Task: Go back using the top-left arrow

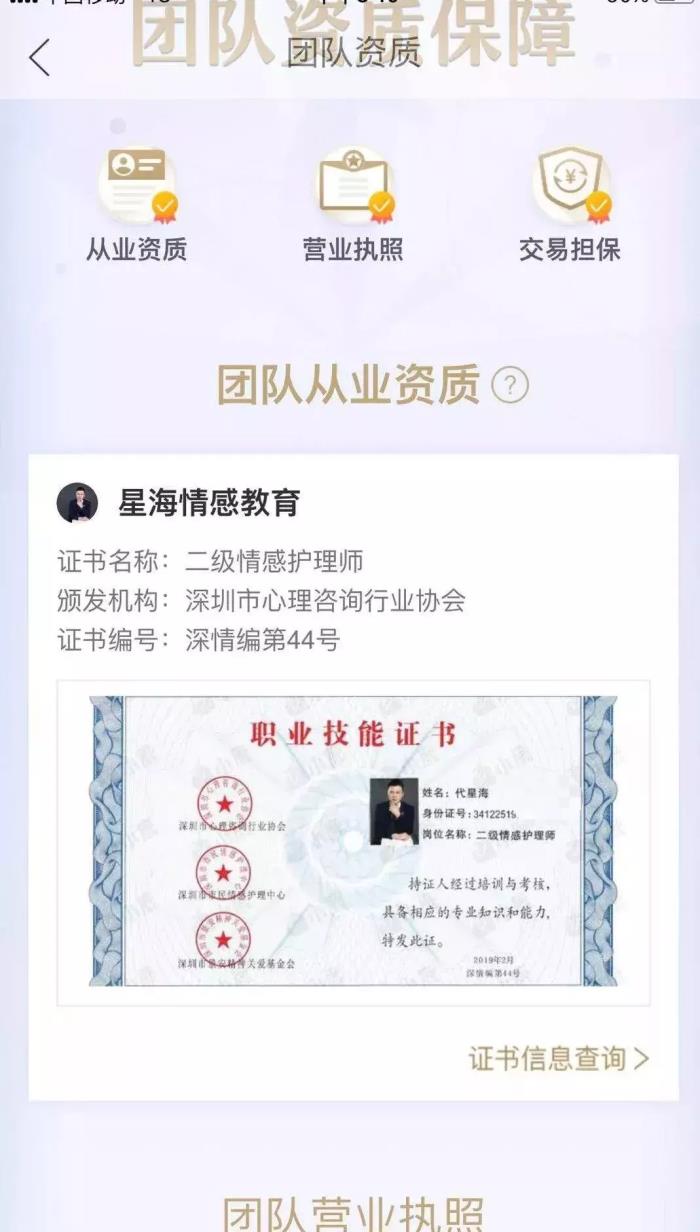Action: pyautogui.click(x=40, y=57)
